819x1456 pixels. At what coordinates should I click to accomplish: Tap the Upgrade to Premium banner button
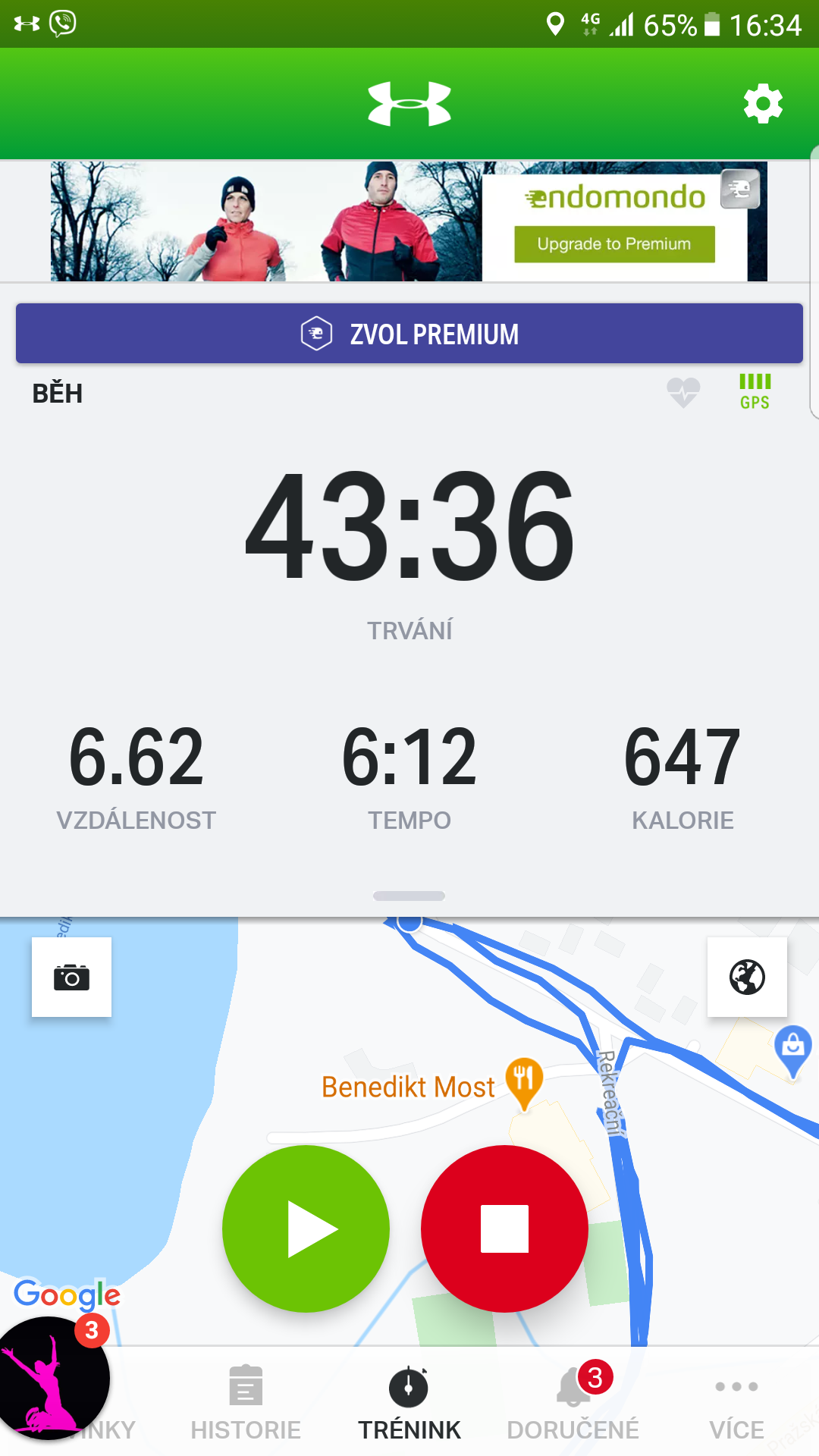(x=614, y=244)
